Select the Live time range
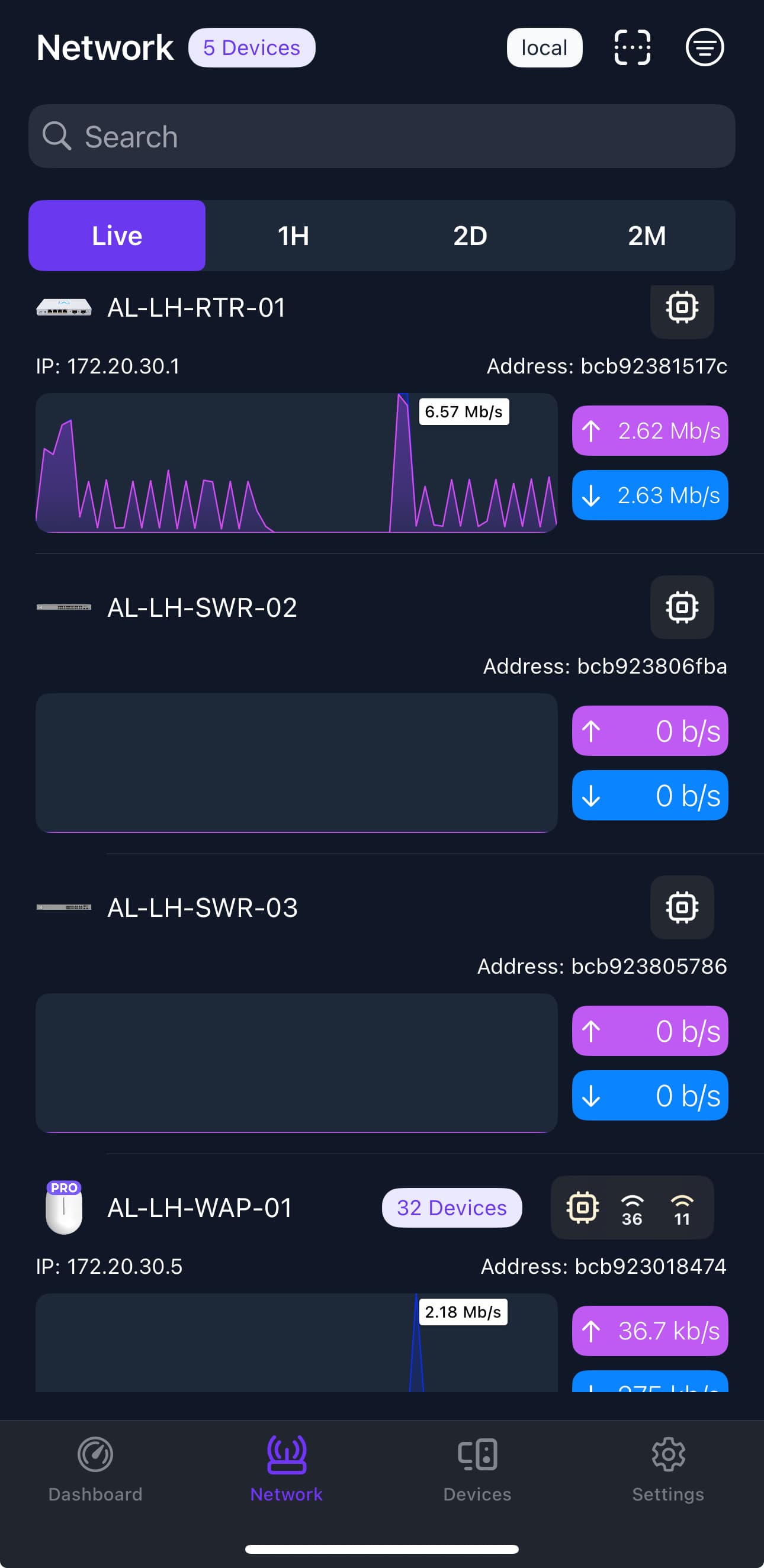This screenshot has height=1568, width=764. pyautogui.click(x=117, y=236)
